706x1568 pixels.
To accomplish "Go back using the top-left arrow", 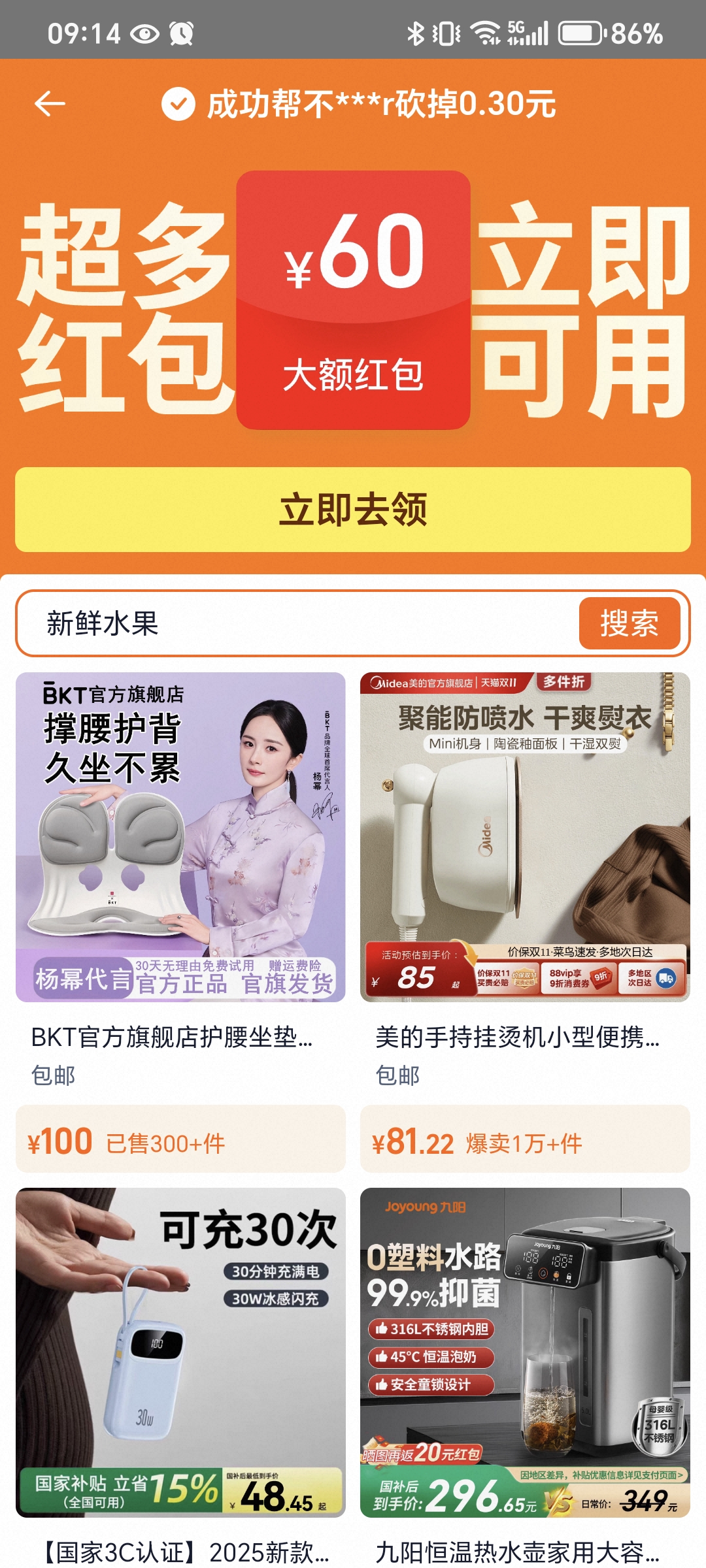I will (x=50, y=104).
